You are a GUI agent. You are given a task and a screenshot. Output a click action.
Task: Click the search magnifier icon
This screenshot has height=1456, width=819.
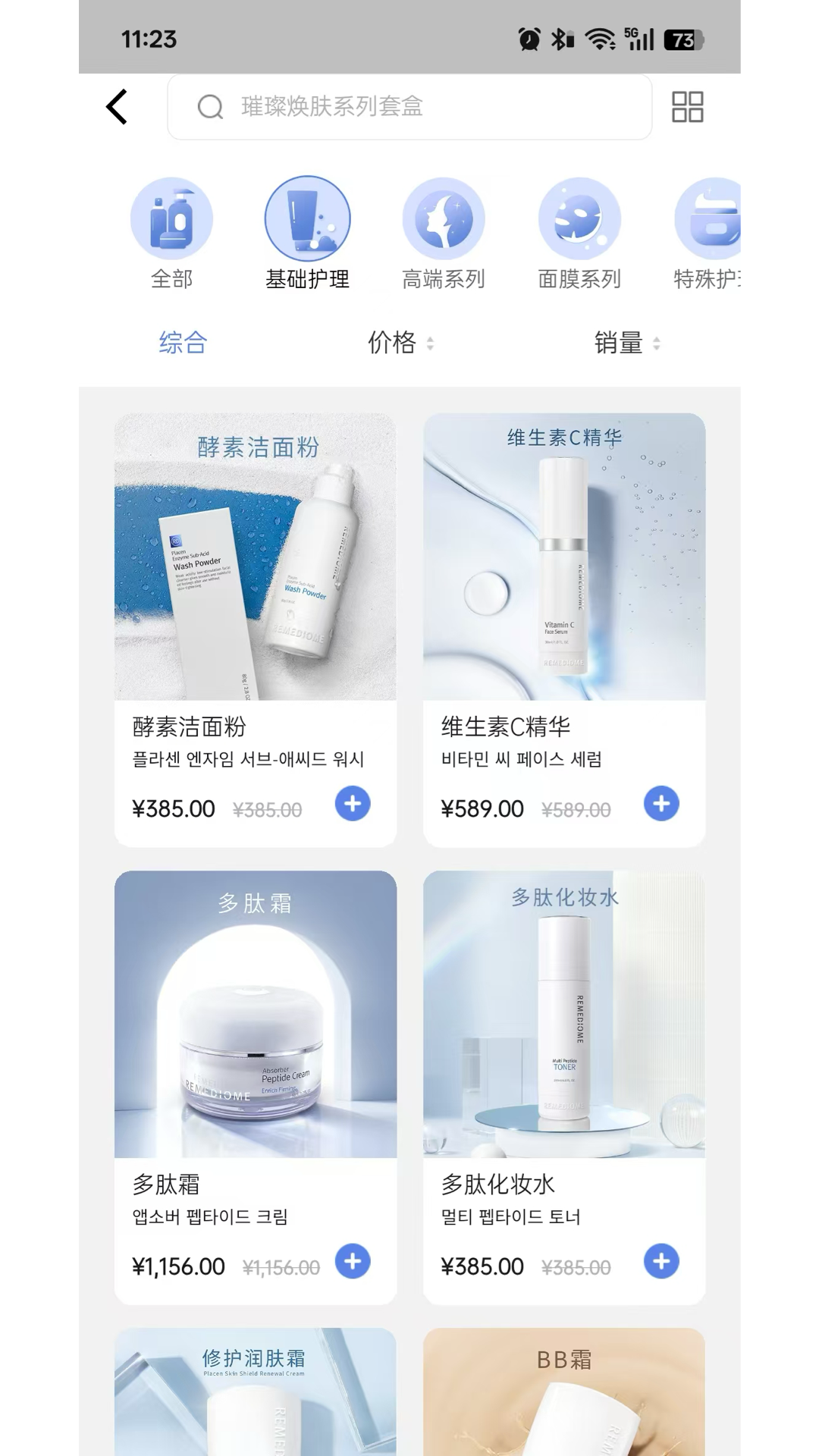point(209,107)
